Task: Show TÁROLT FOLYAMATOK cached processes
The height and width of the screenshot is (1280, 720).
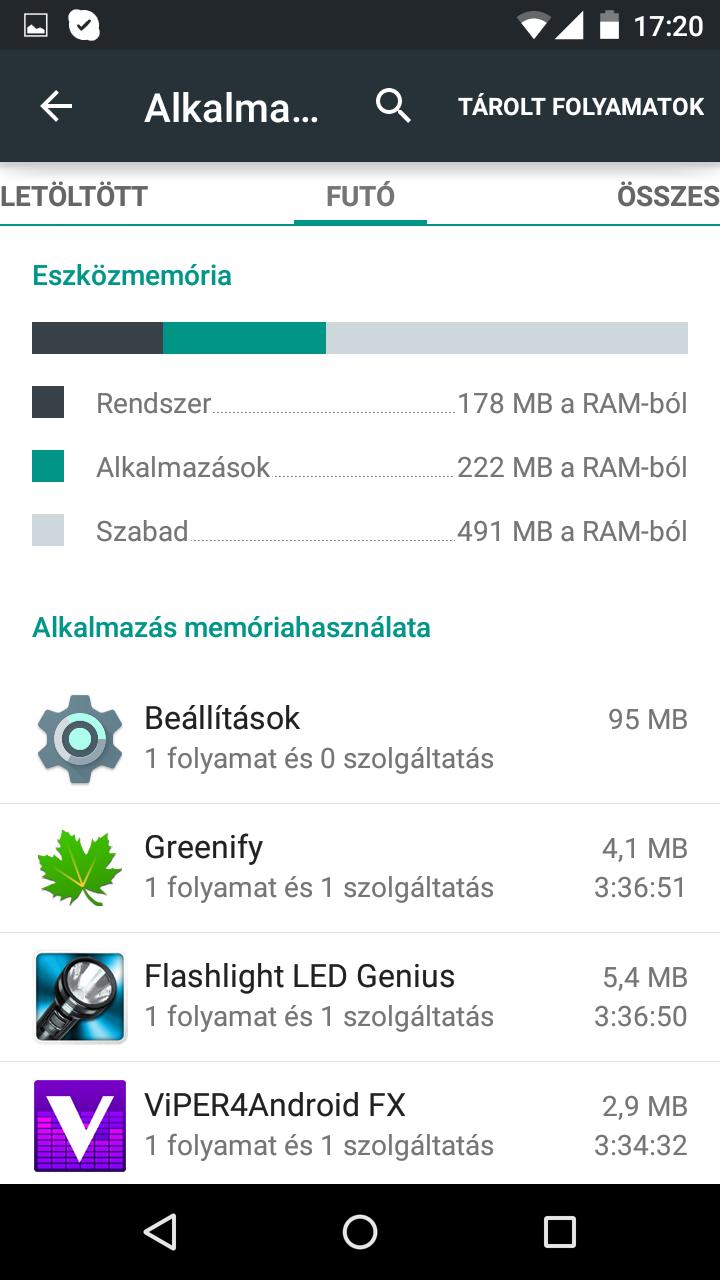Action: pos(581,107)
